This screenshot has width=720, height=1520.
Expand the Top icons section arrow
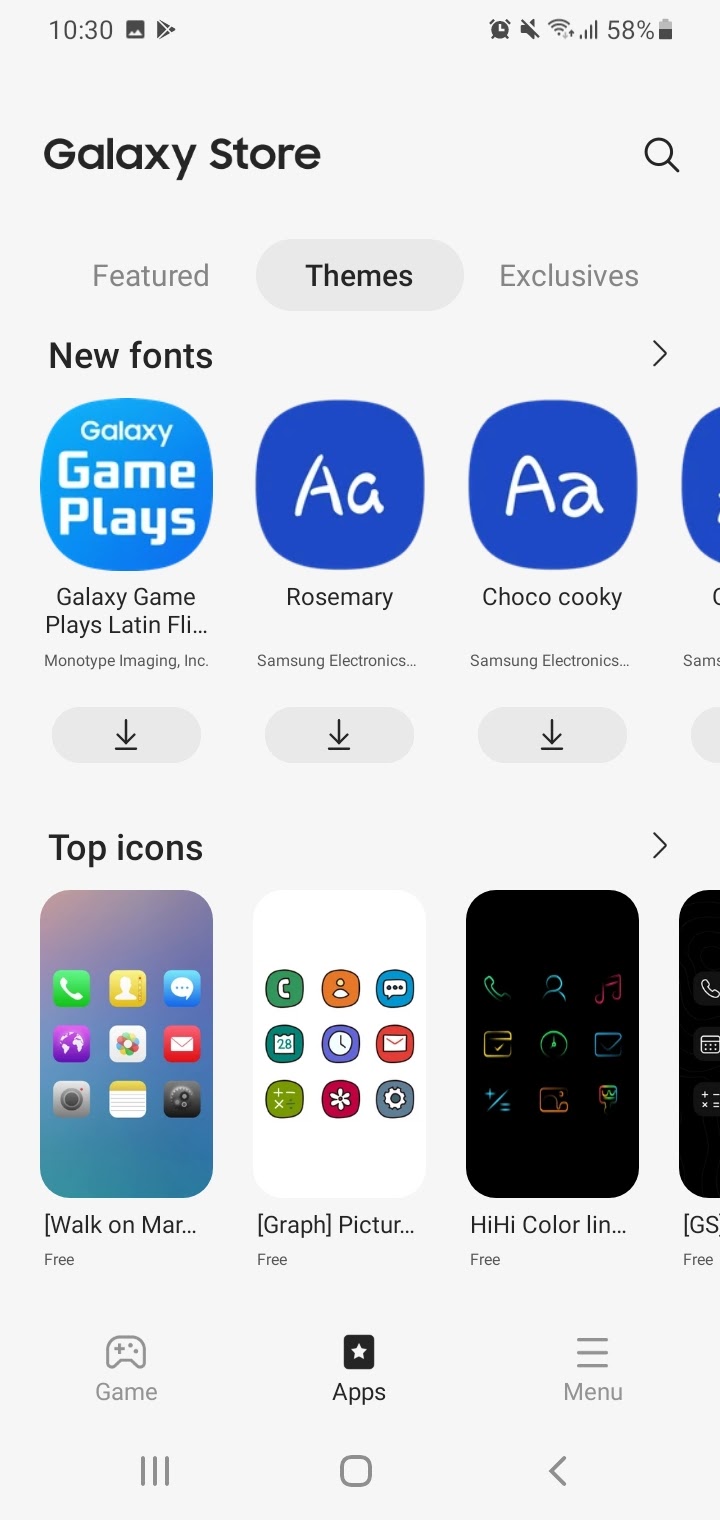point(659,846)
